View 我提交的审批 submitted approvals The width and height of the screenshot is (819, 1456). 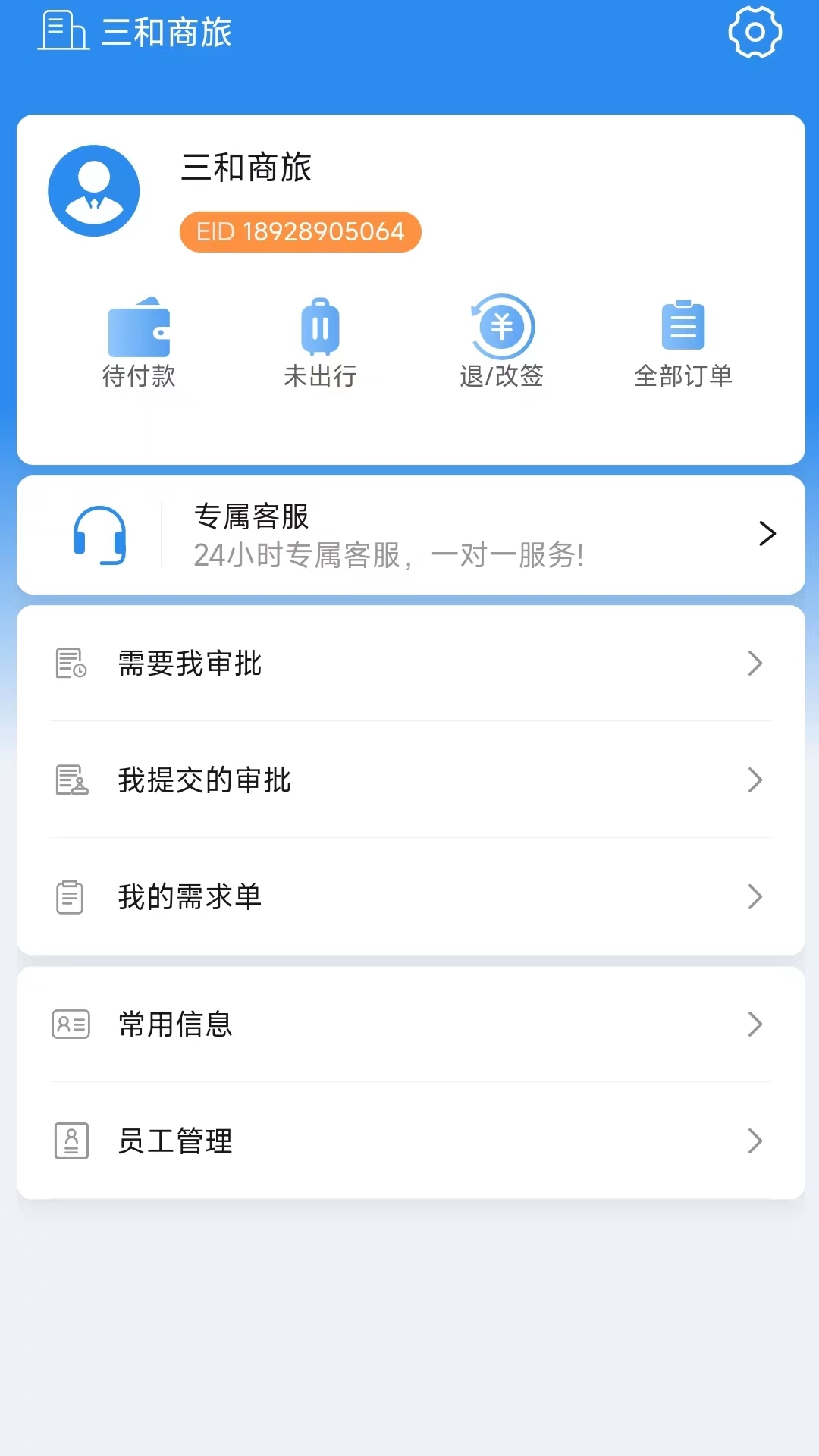[x=410, y=780]
